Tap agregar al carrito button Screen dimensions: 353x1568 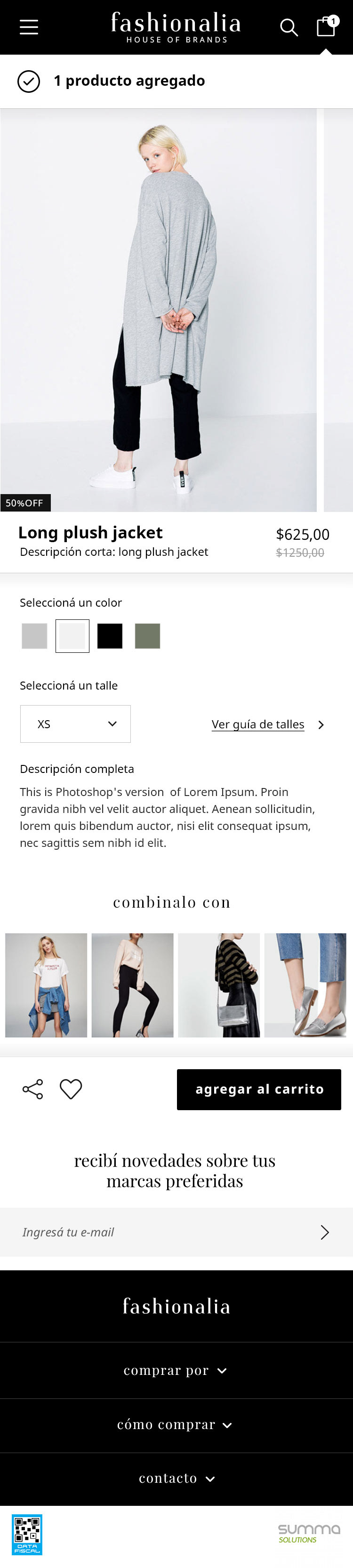(259, 1089)
